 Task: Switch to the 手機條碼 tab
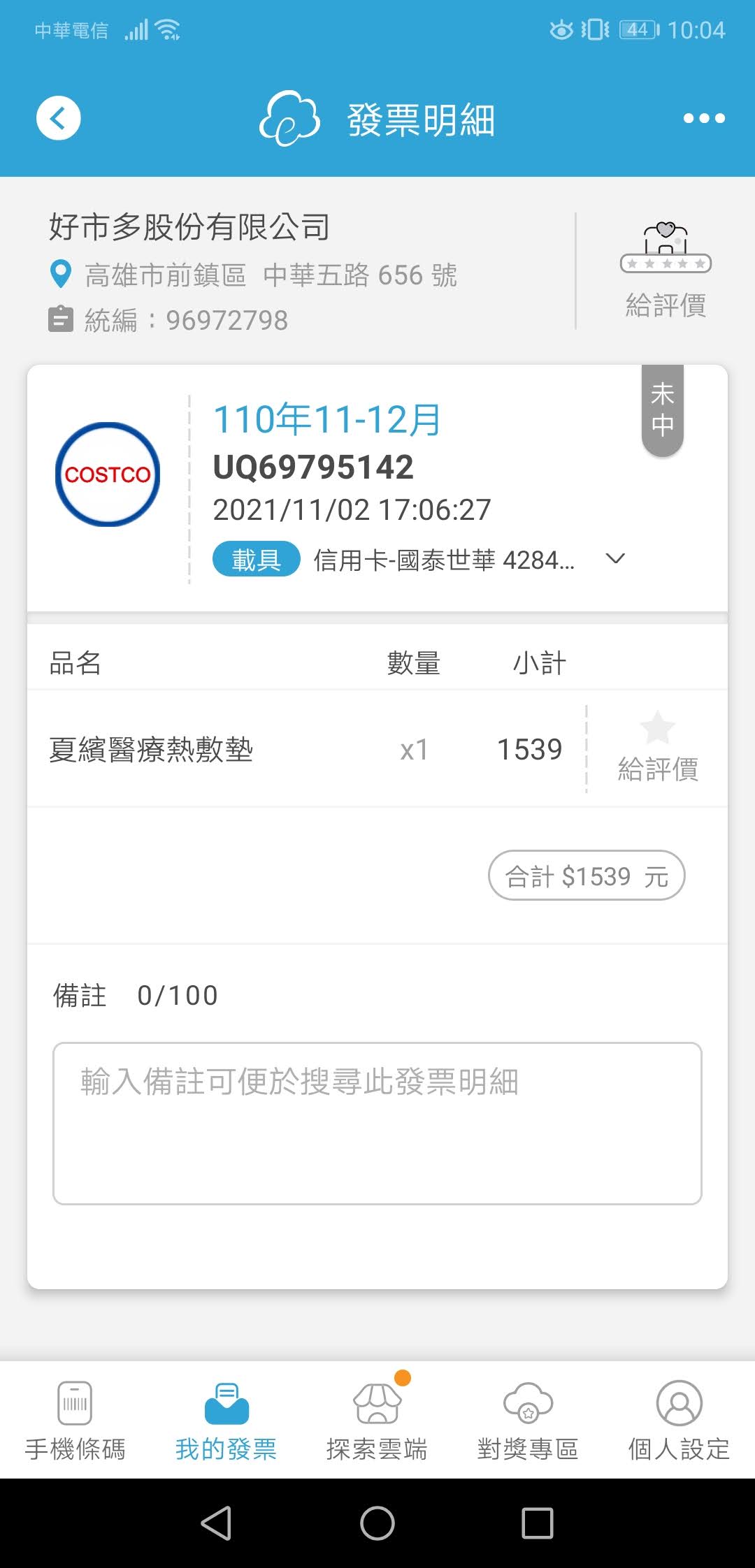click(75, 1420)
